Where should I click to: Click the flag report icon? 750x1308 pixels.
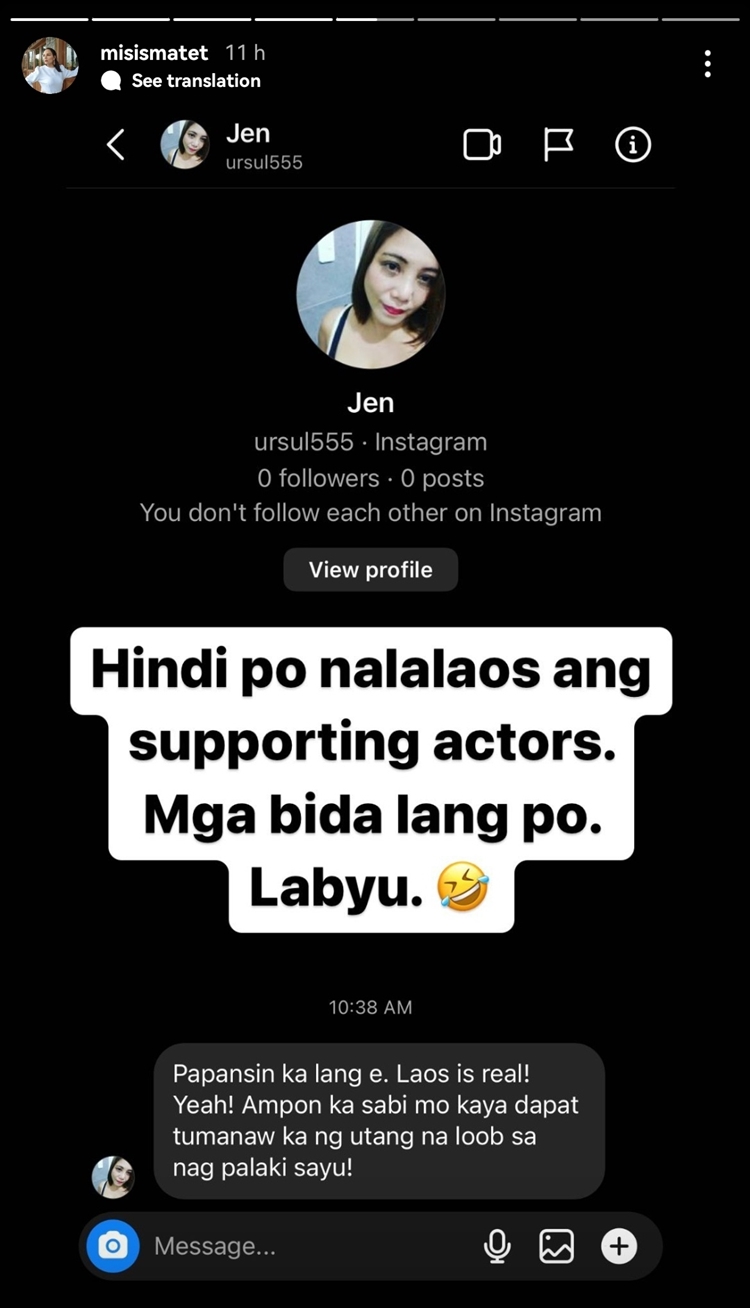click(x=558, y=145)
